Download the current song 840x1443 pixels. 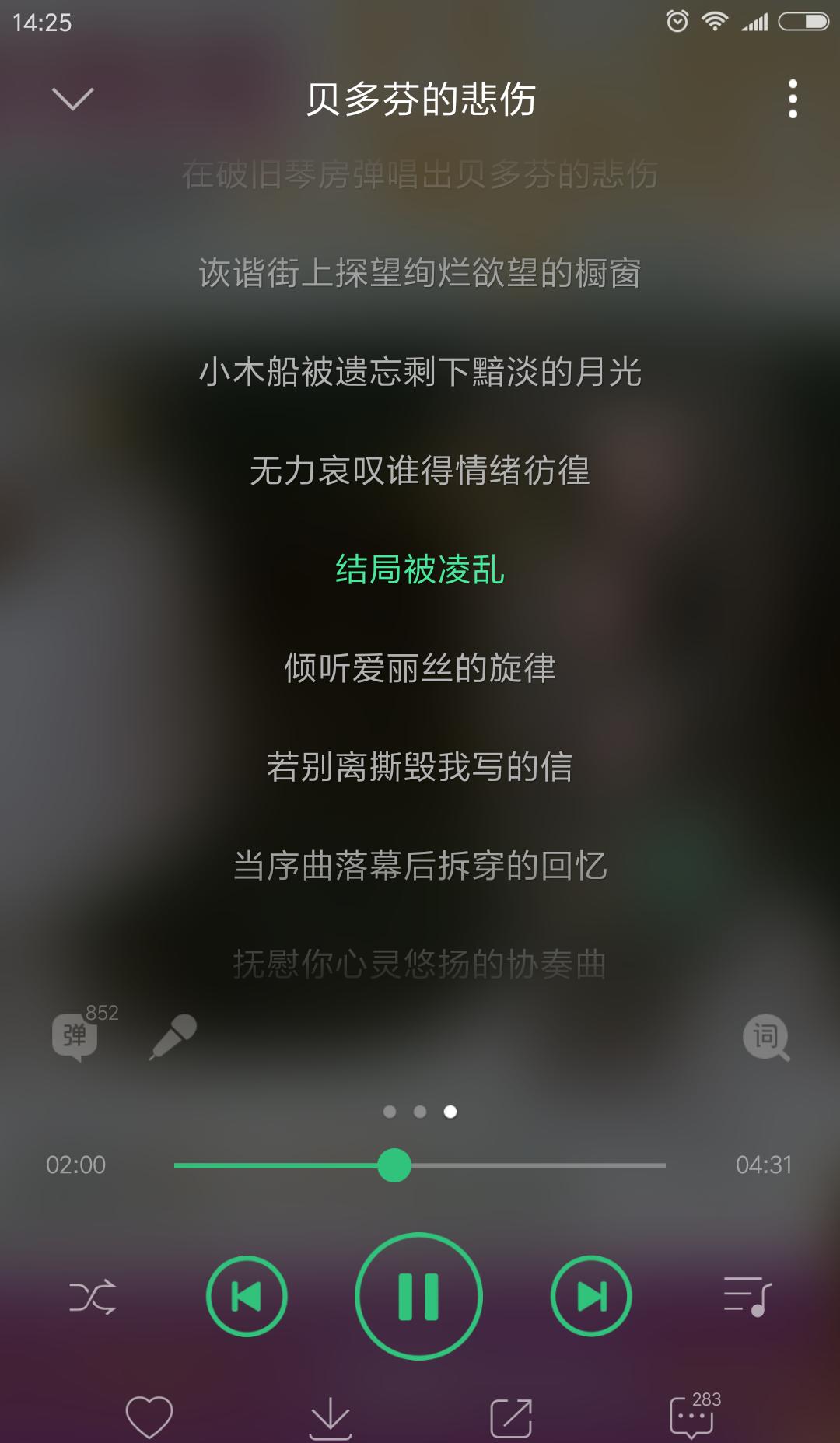click(331, 1417)
